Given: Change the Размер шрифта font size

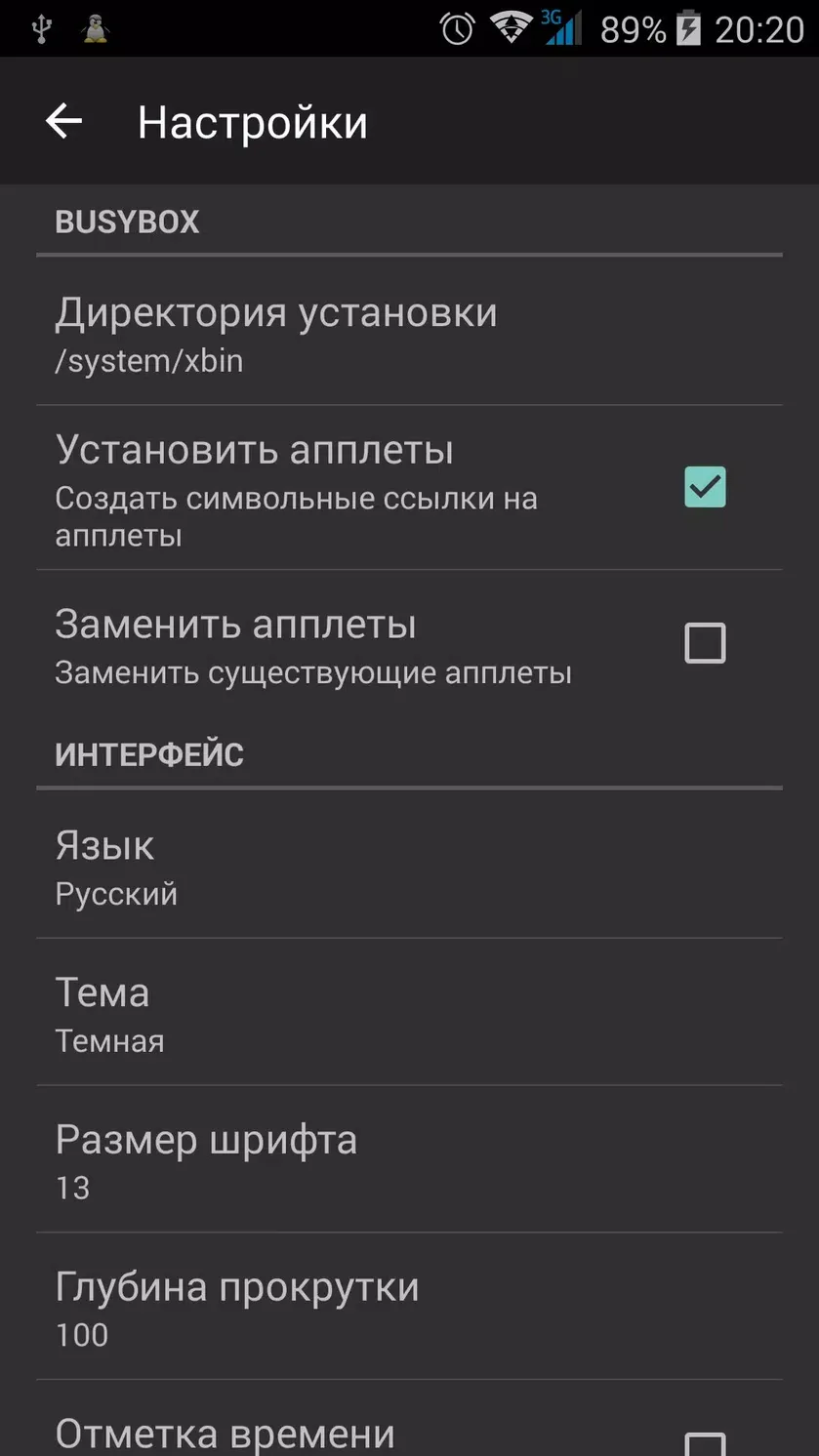Looking at the screenshot, I should click(409, 1160).
